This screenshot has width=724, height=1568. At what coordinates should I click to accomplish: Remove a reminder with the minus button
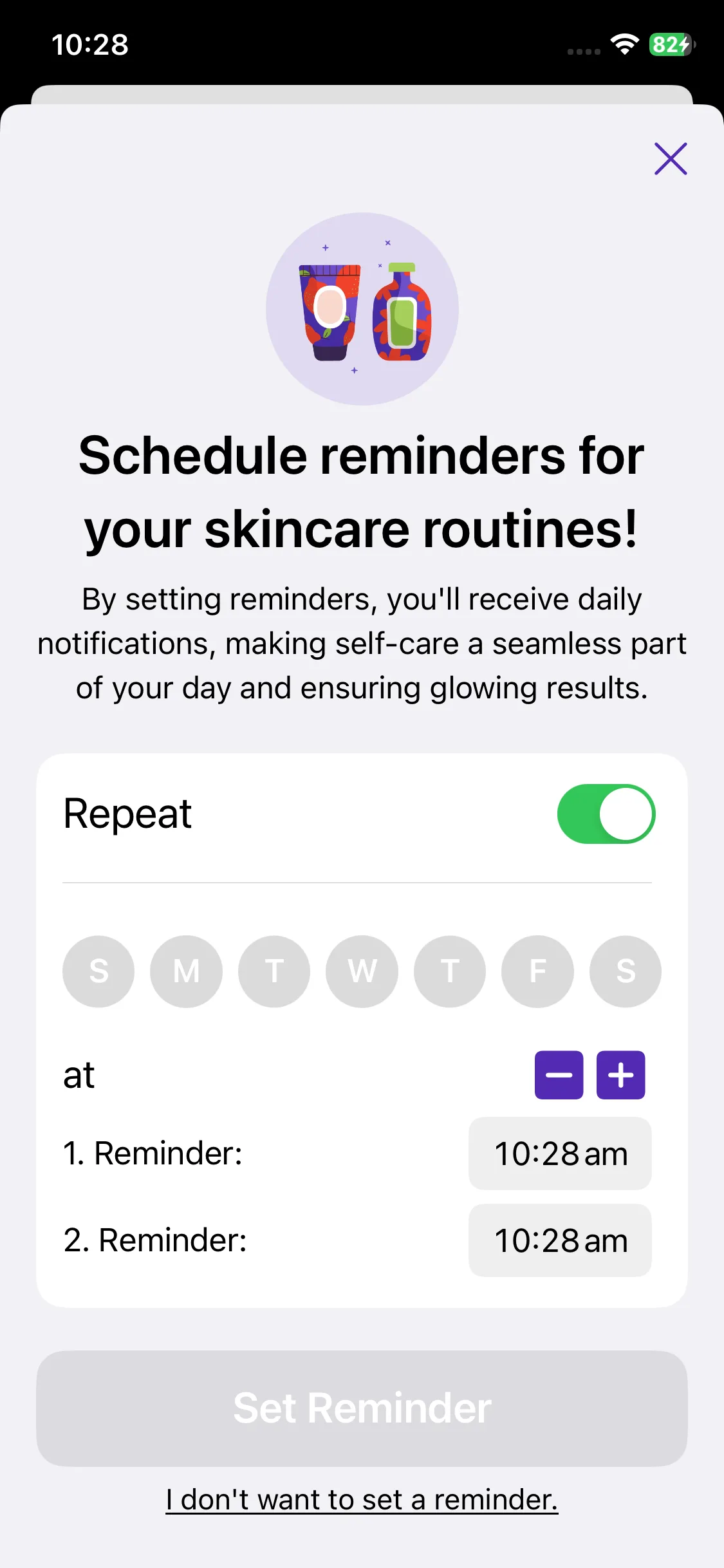[x=559, y=1075]
